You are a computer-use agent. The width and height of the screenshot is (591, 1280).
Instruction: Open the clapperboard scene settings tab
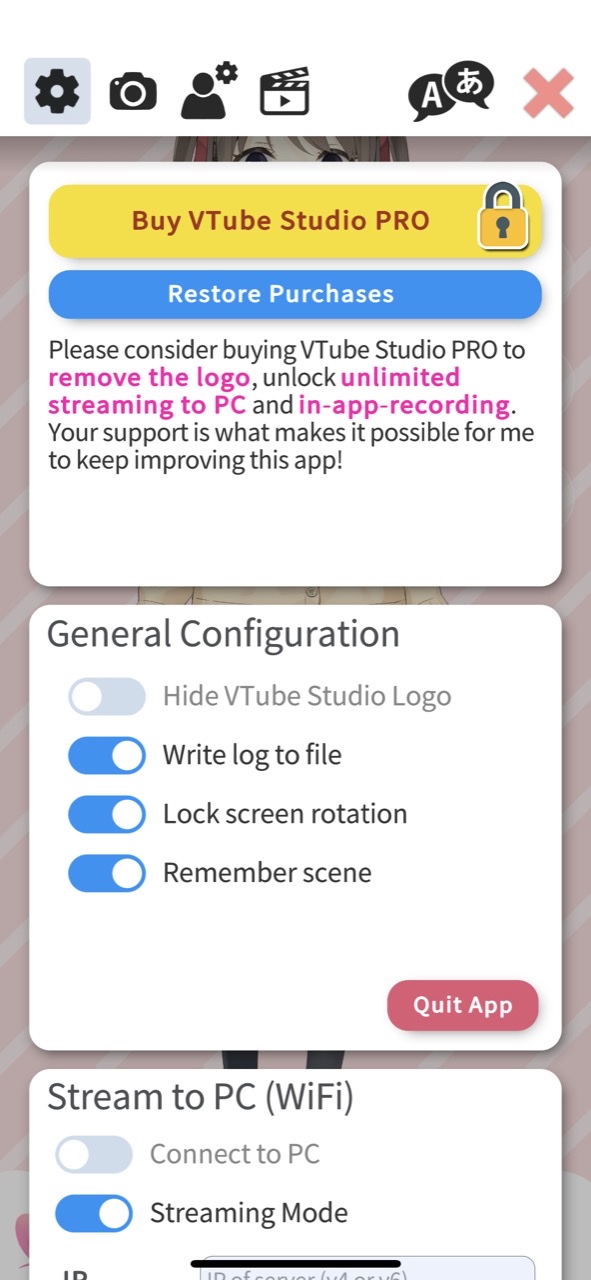point(285,92)
